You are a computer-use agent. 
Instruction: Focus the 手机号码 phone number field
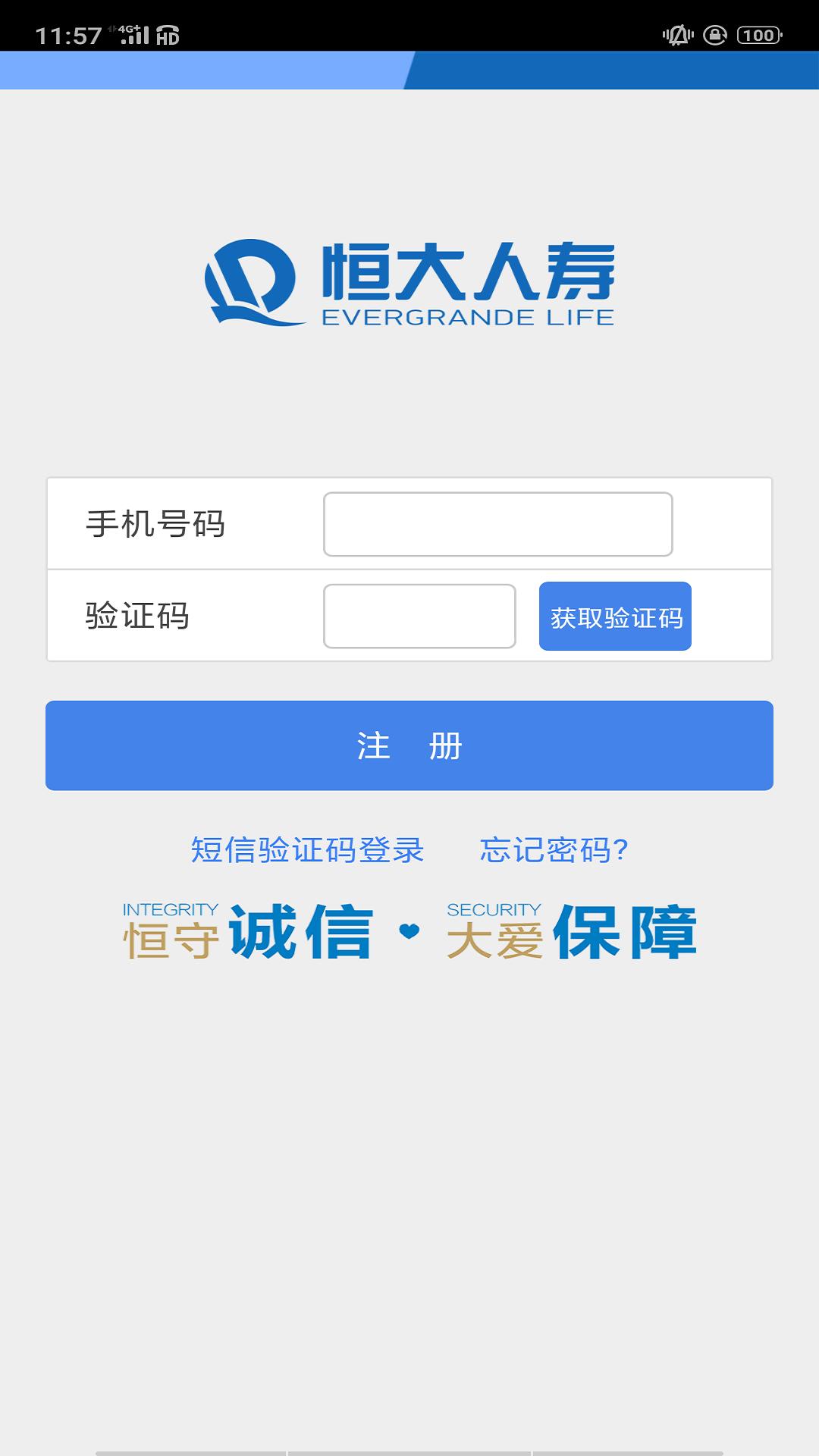(498, 524)
